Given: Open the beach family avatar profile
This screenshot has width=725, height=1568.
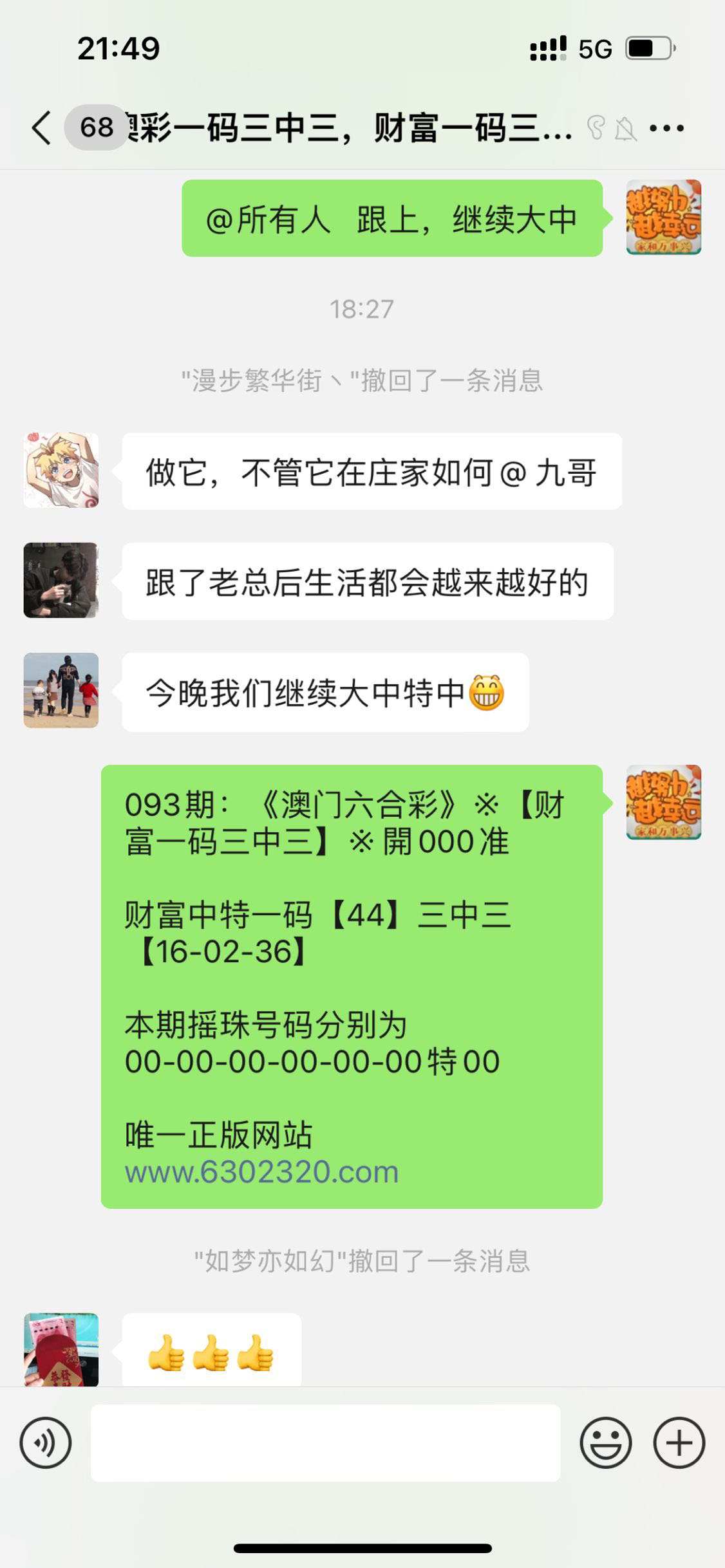Looking at the screenshot, I should point(61,690).
